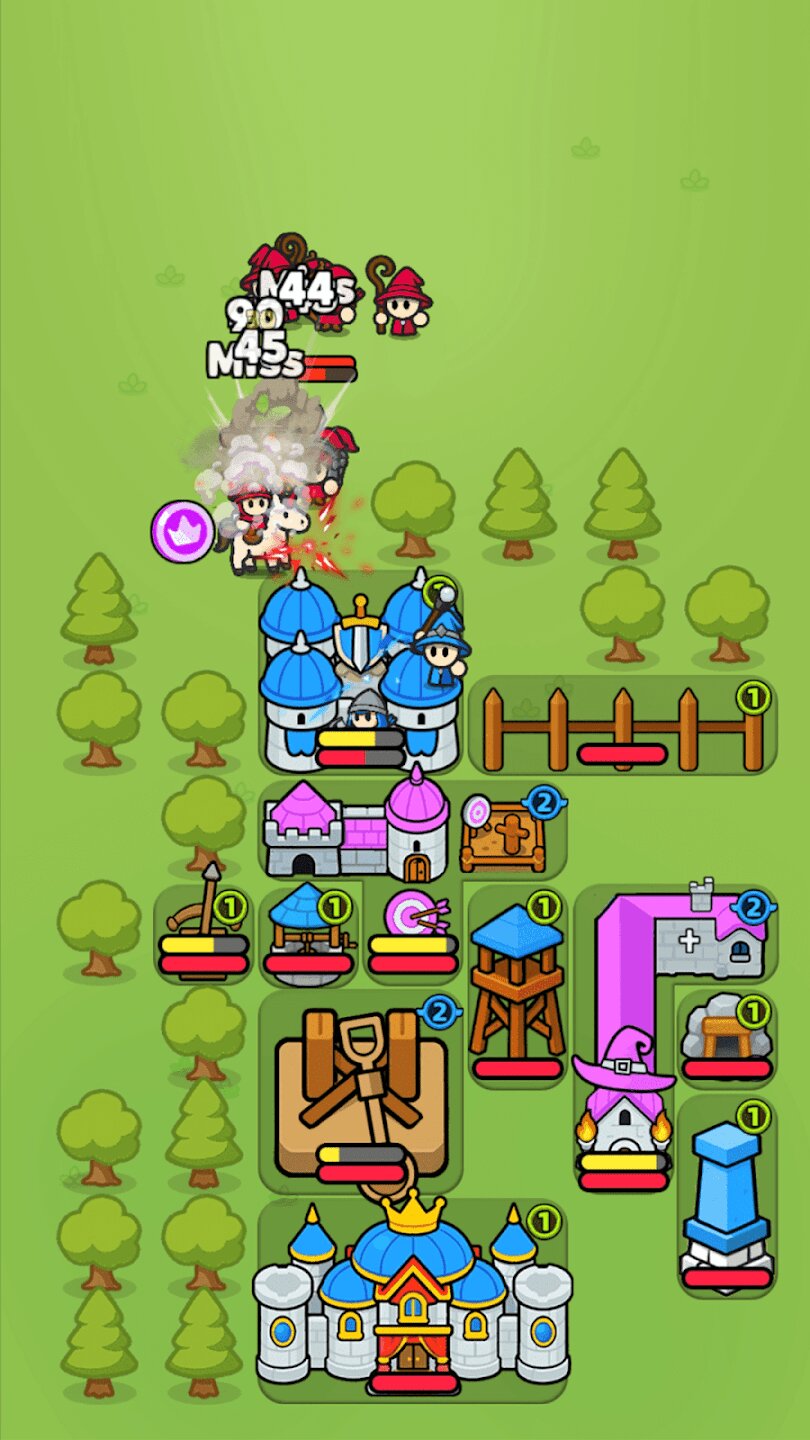This screenshot has height=1440, width=810.
Task: Tap the purple crown hero badge
Action: (x=182, y=531)
